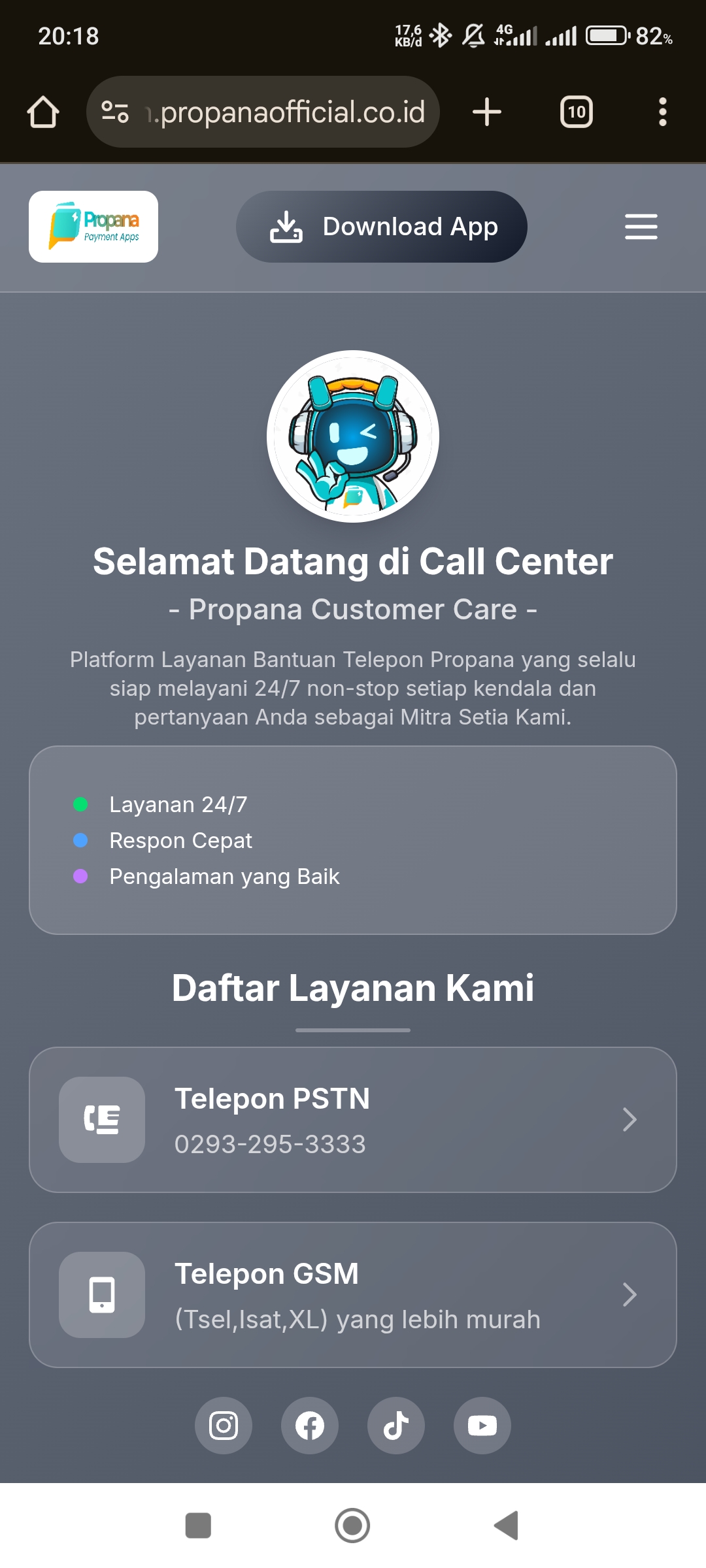Select the Telepon PSTN service card
Viewport: 706px width, 1568px height.
[353, 1120]
